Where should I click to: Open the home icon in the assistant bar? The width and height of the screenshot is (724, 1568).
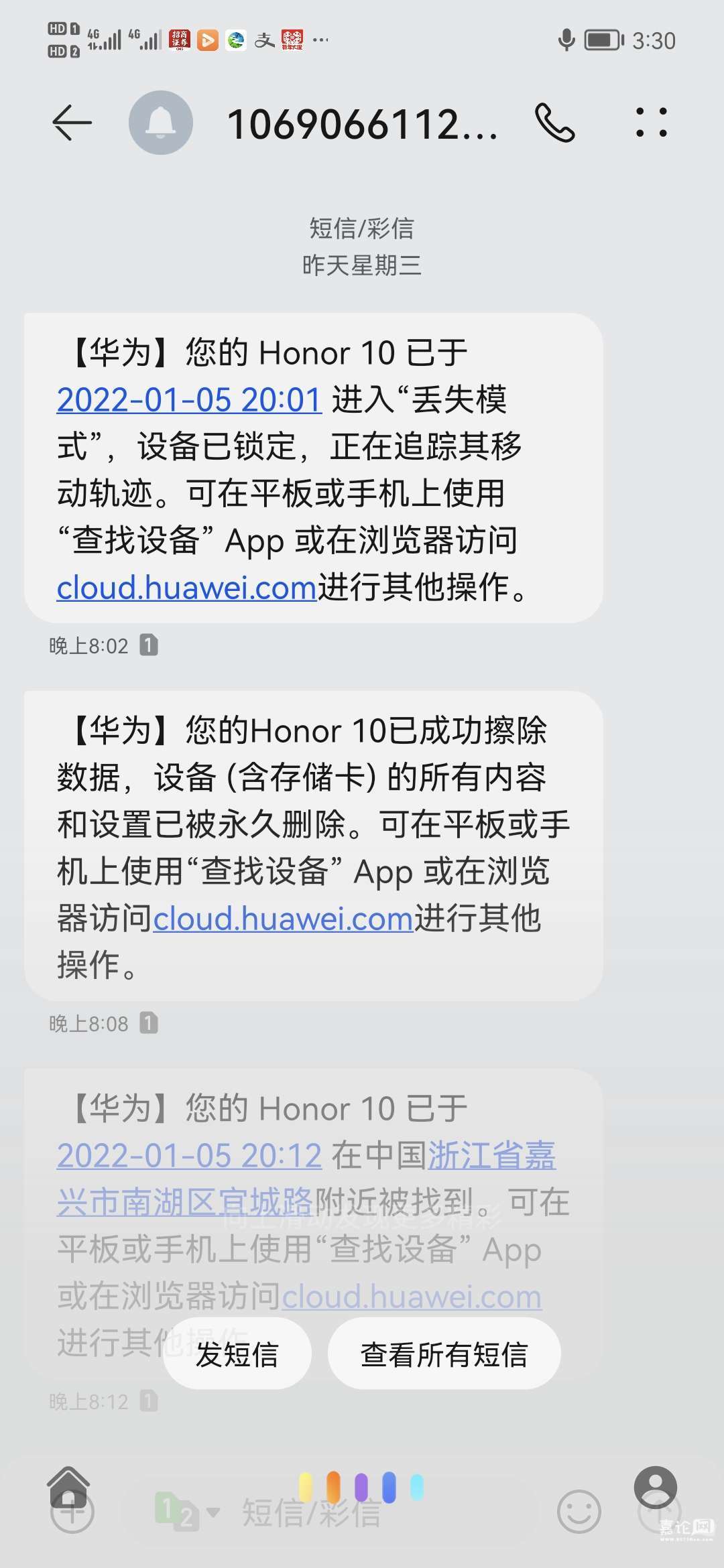68,1486
